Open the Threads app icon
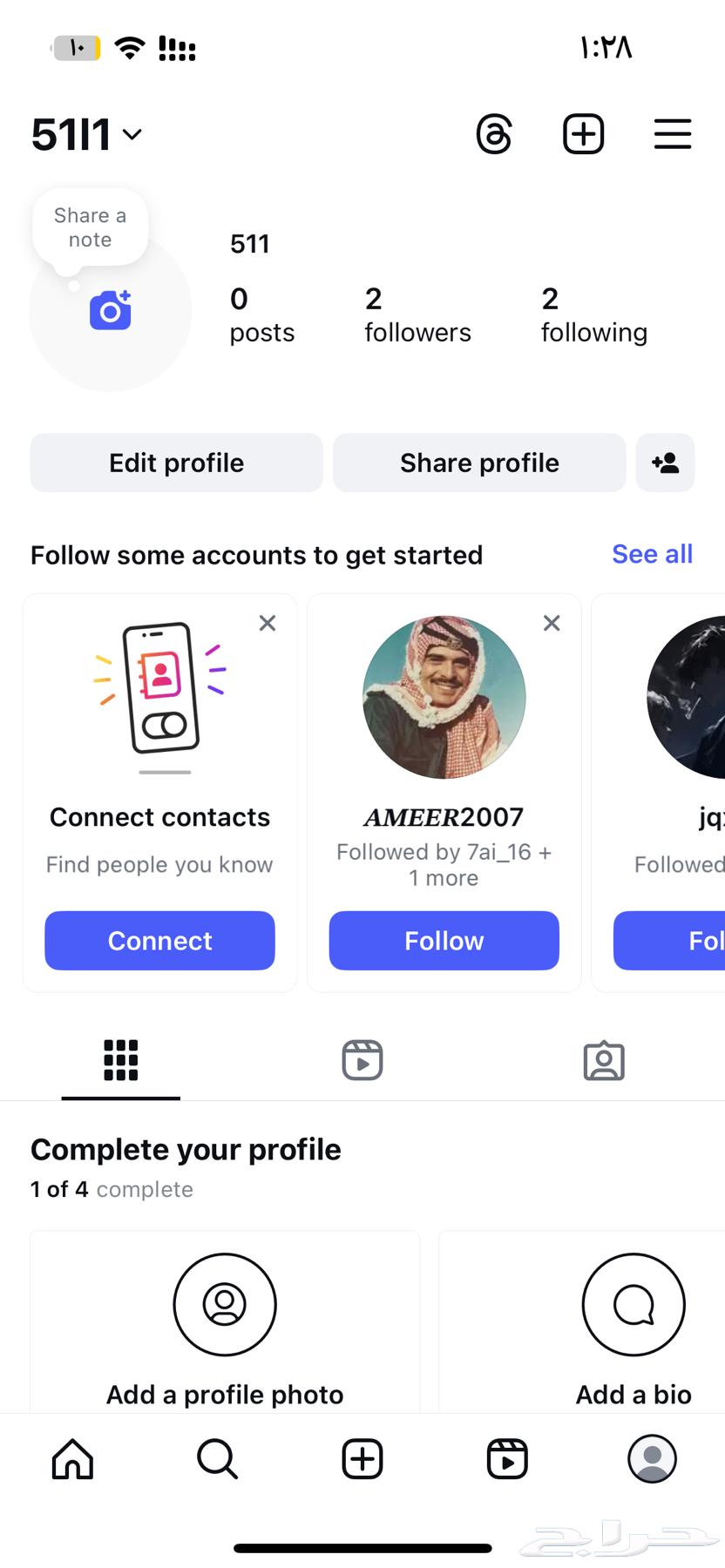This screenshot has width=725, height=1568. coord(493,133)
